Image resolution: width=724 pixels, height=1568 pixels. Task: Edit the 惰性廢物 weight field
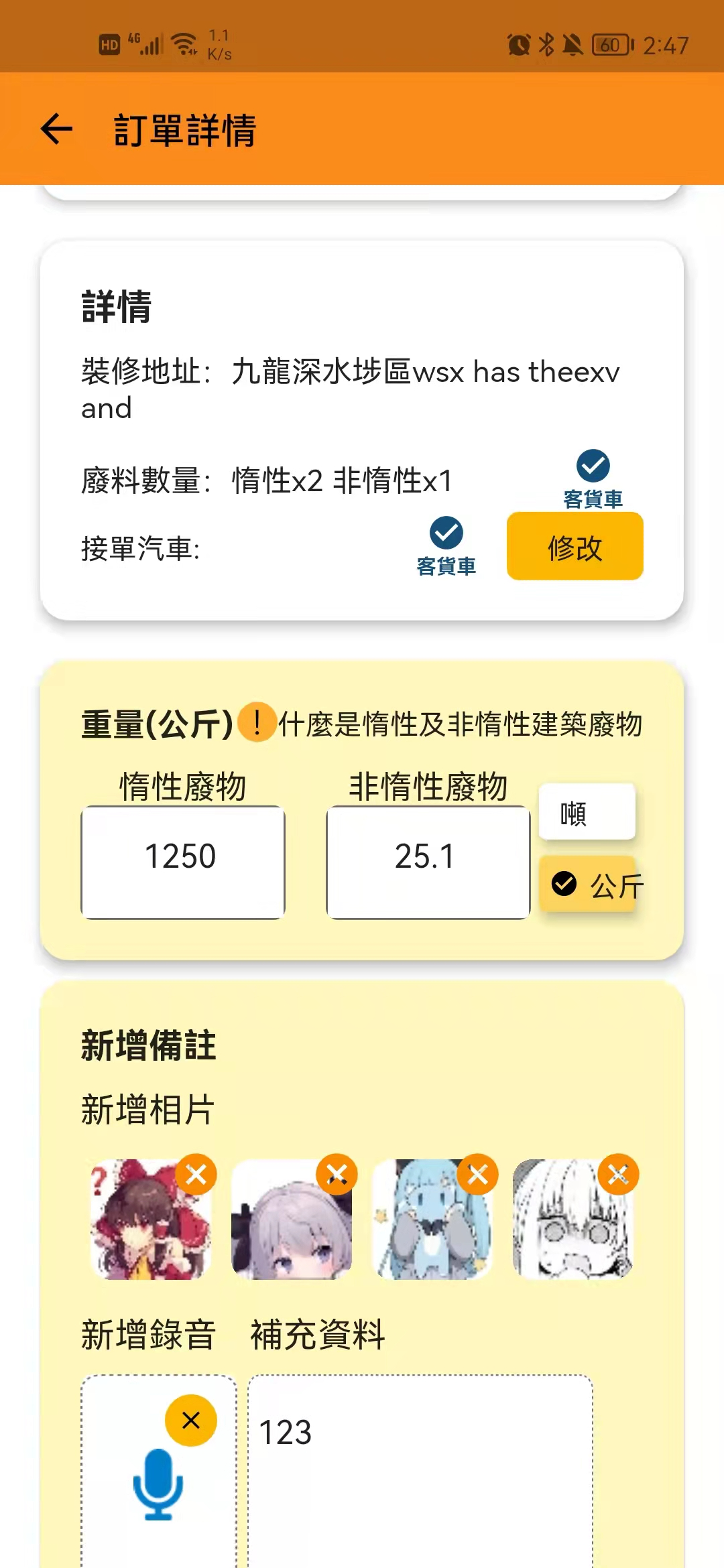[x=183, y=862]
